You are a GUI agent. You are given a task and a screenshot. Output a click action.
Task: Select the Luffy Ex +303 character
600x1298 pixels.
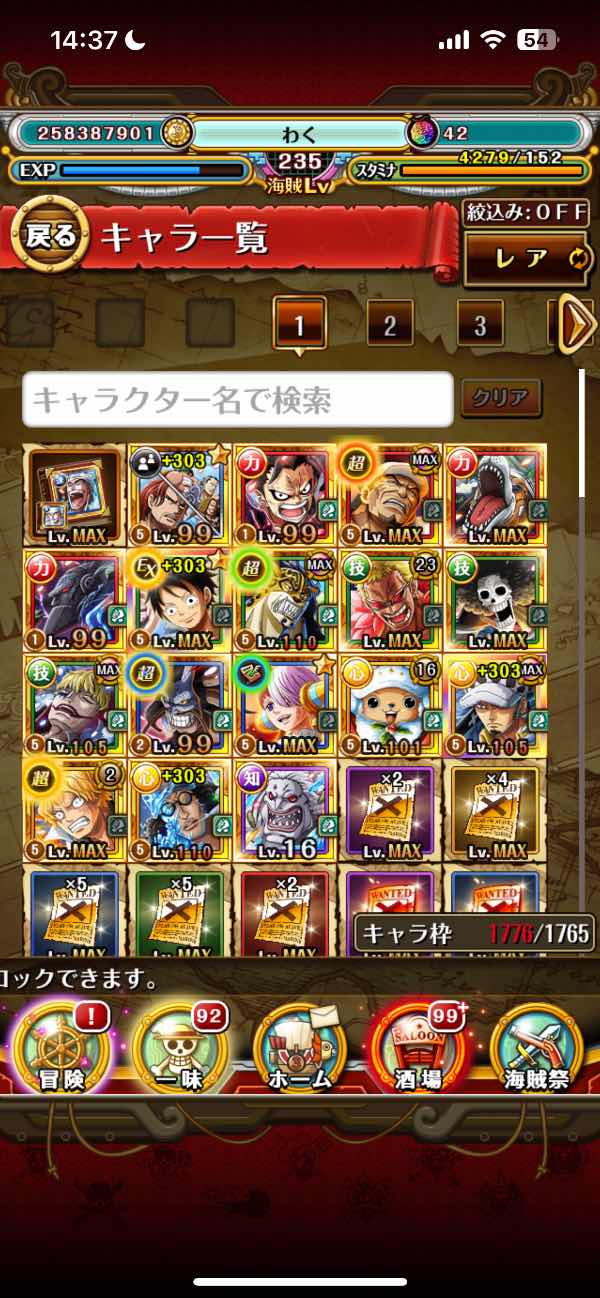pos(181,598)
